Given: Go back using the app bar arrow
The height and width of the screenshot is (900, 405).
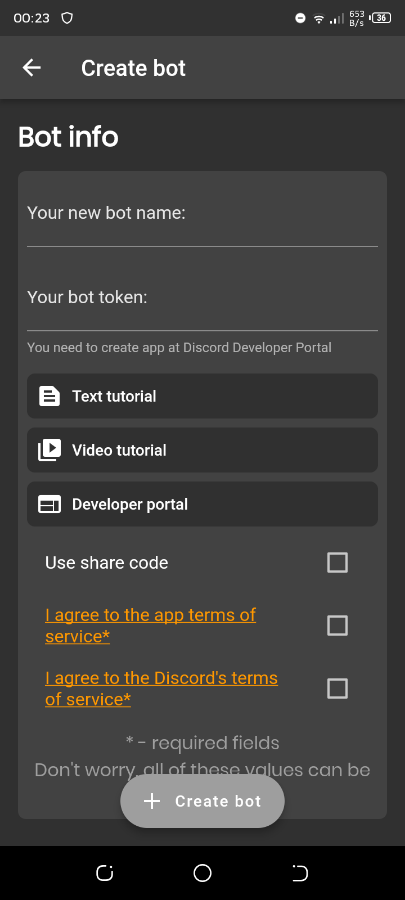Looking at the screenshot, I should [x=32, y=68].
